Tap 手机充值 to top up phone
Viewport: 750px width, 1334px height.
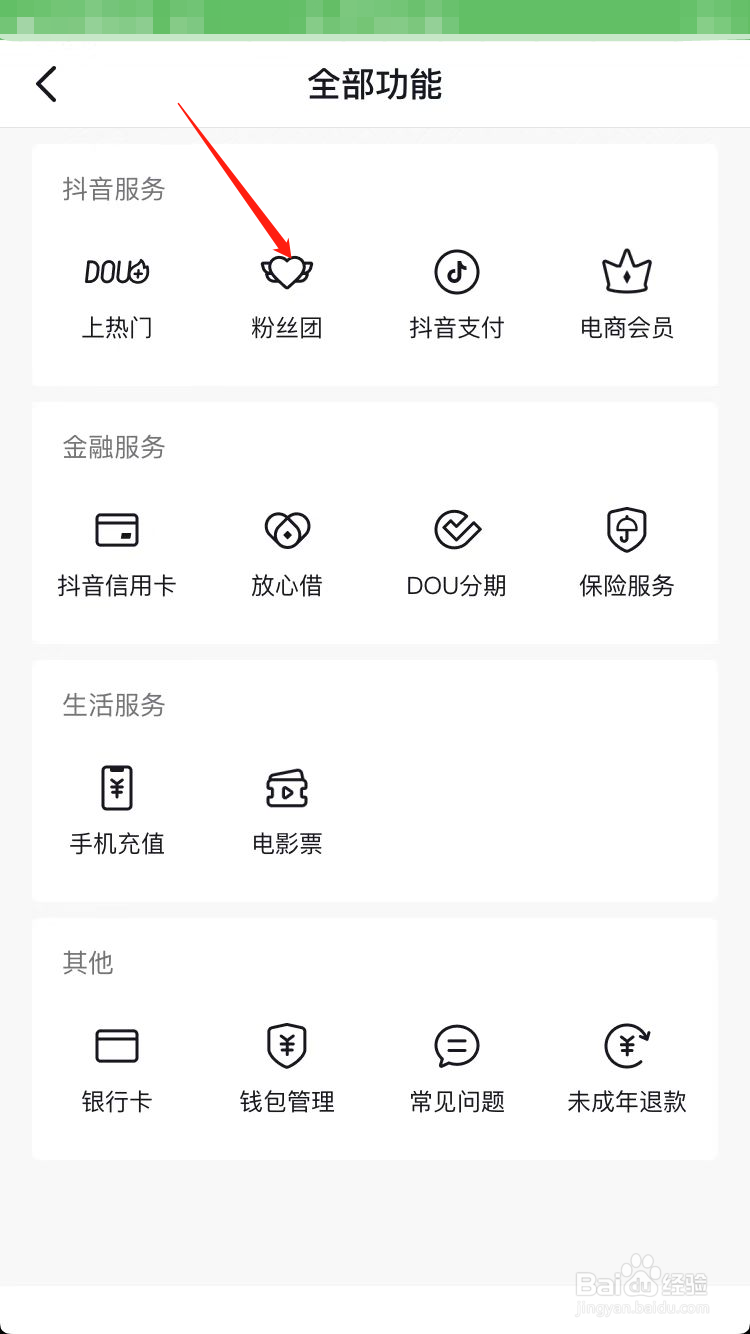pos(117,810)
